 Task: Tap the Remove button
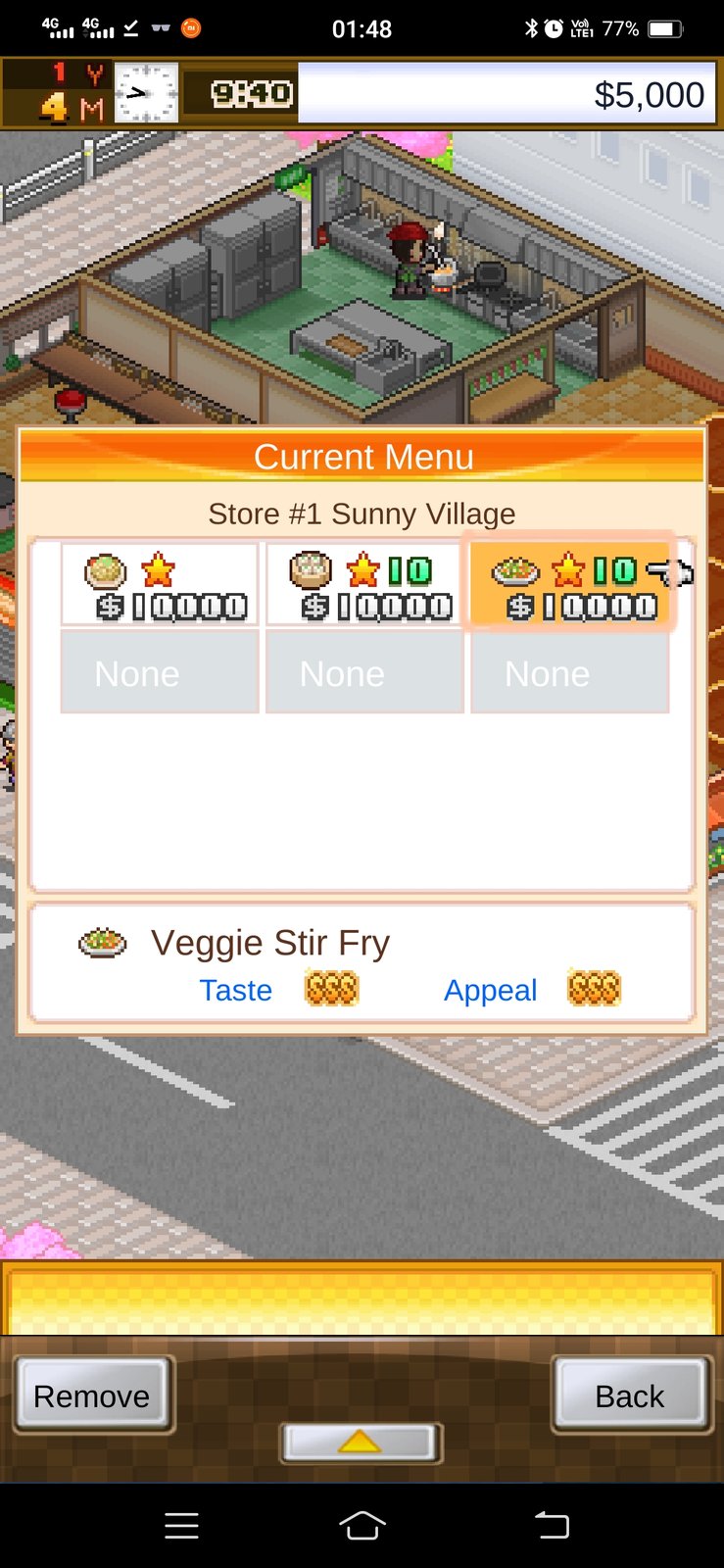click(x=92, y=1395)
